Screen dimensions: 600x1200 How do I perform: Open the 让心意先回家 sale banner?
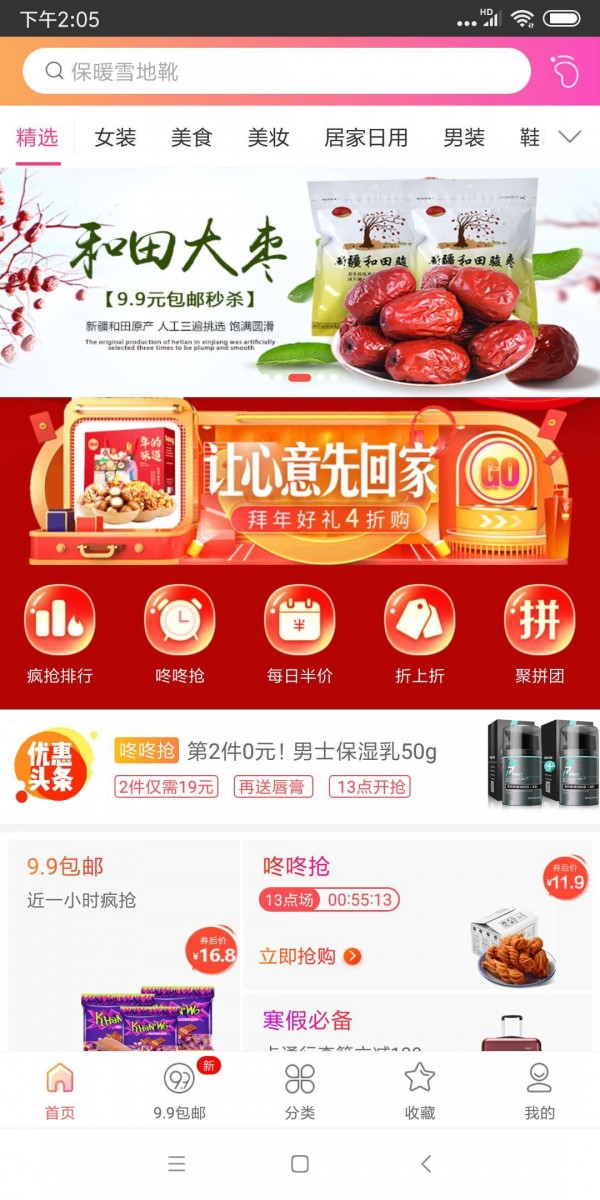[x=300, y=485]
